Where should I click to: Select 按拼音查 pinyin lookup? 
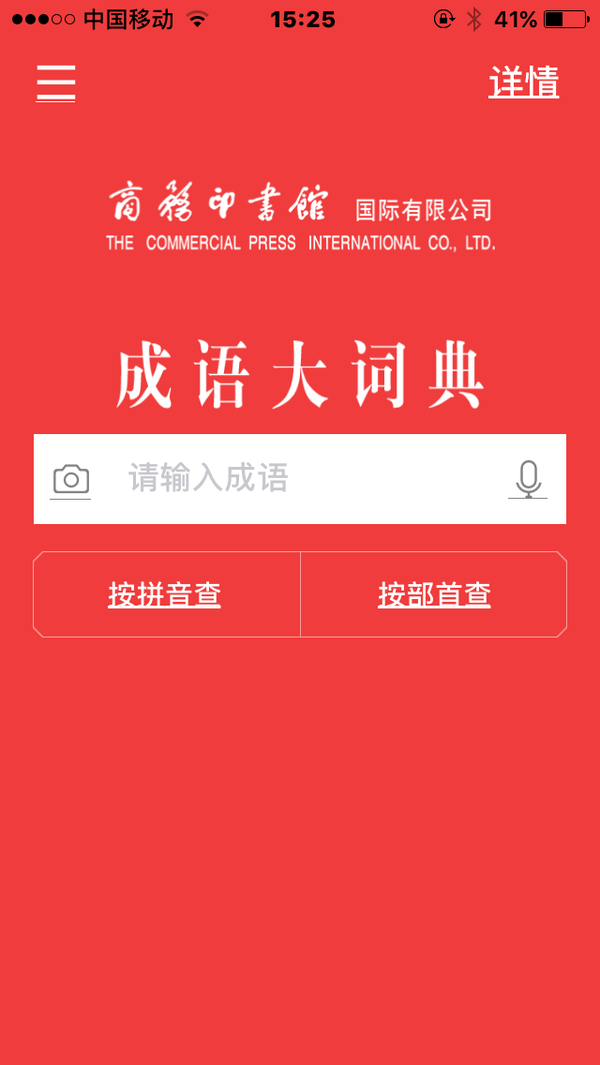click(x=164, y=594)
